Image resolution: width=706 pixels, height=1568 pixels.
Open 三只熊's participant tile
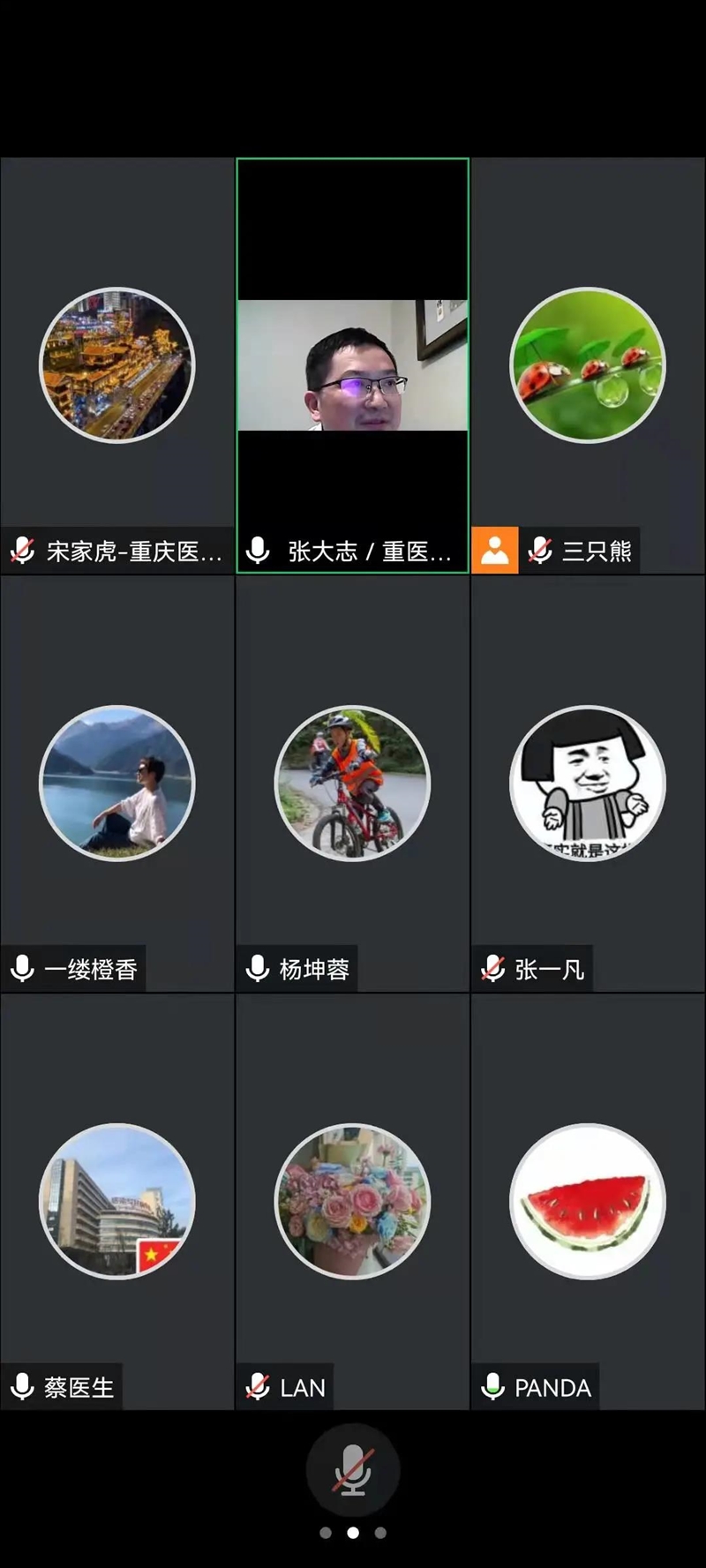tap(588, 365)
